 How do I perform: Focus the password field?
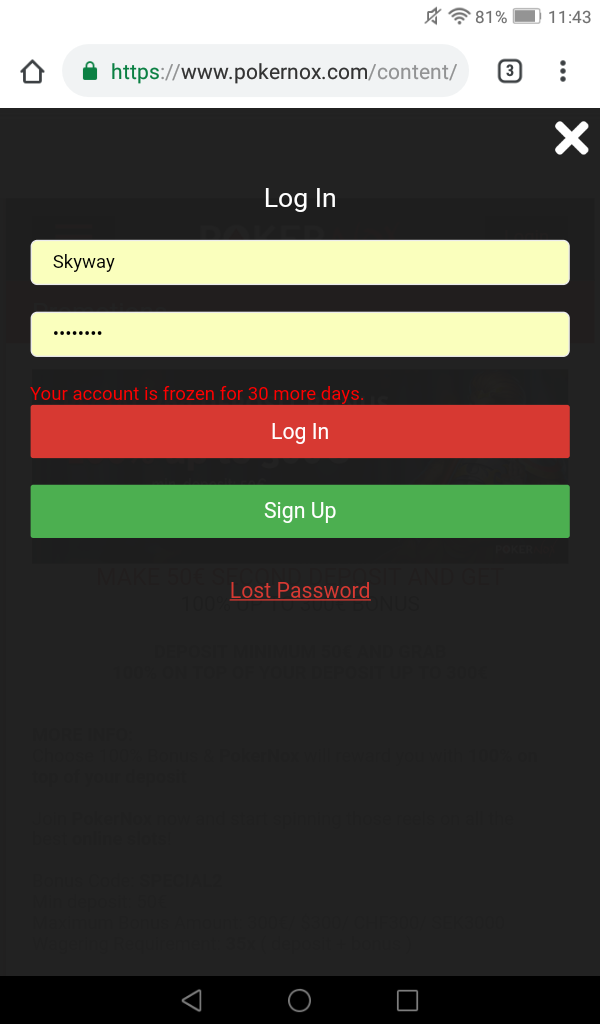point(300,334)
